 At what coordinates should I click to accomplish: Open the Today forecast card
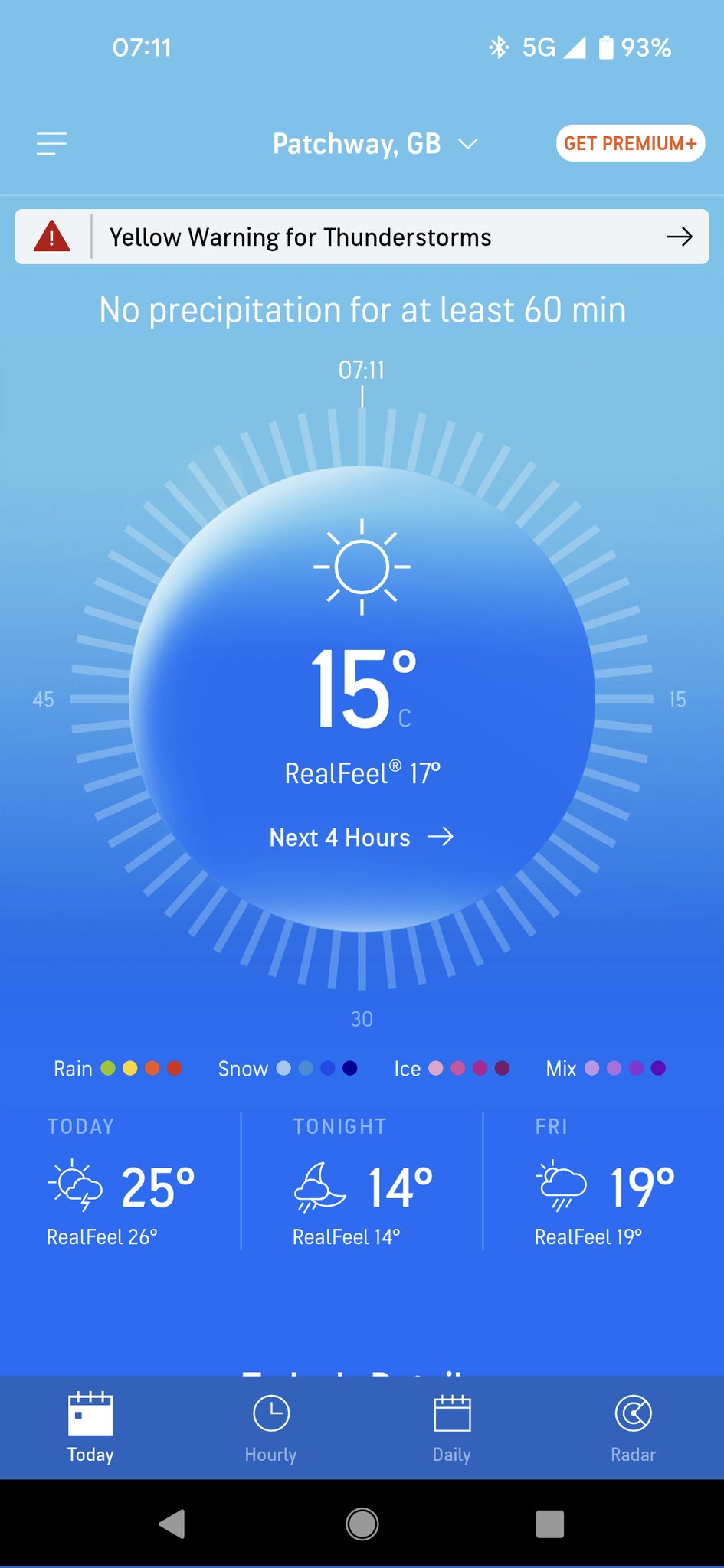click(x=121, y=1181)
